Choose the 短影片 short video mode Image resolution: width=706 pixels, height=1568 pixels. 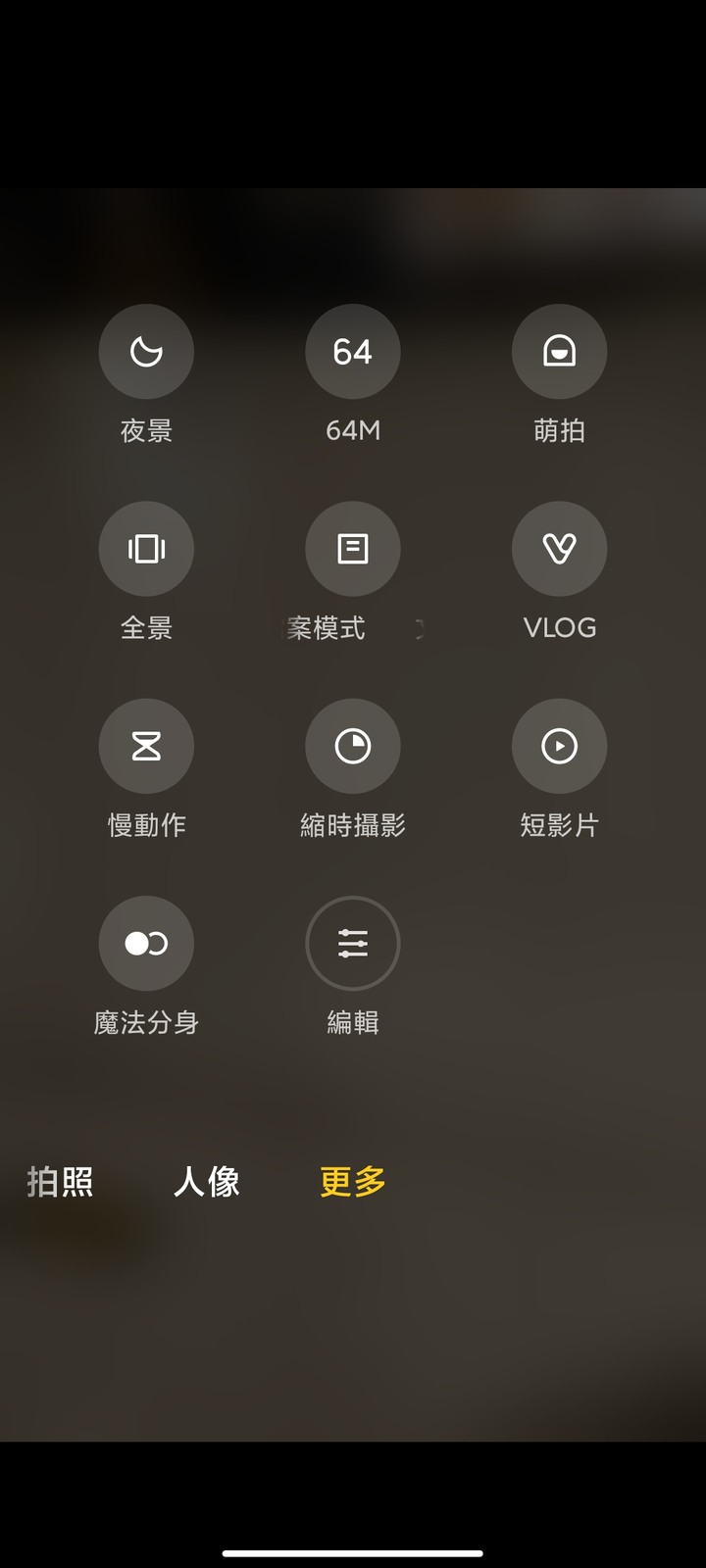coord(559,746)
